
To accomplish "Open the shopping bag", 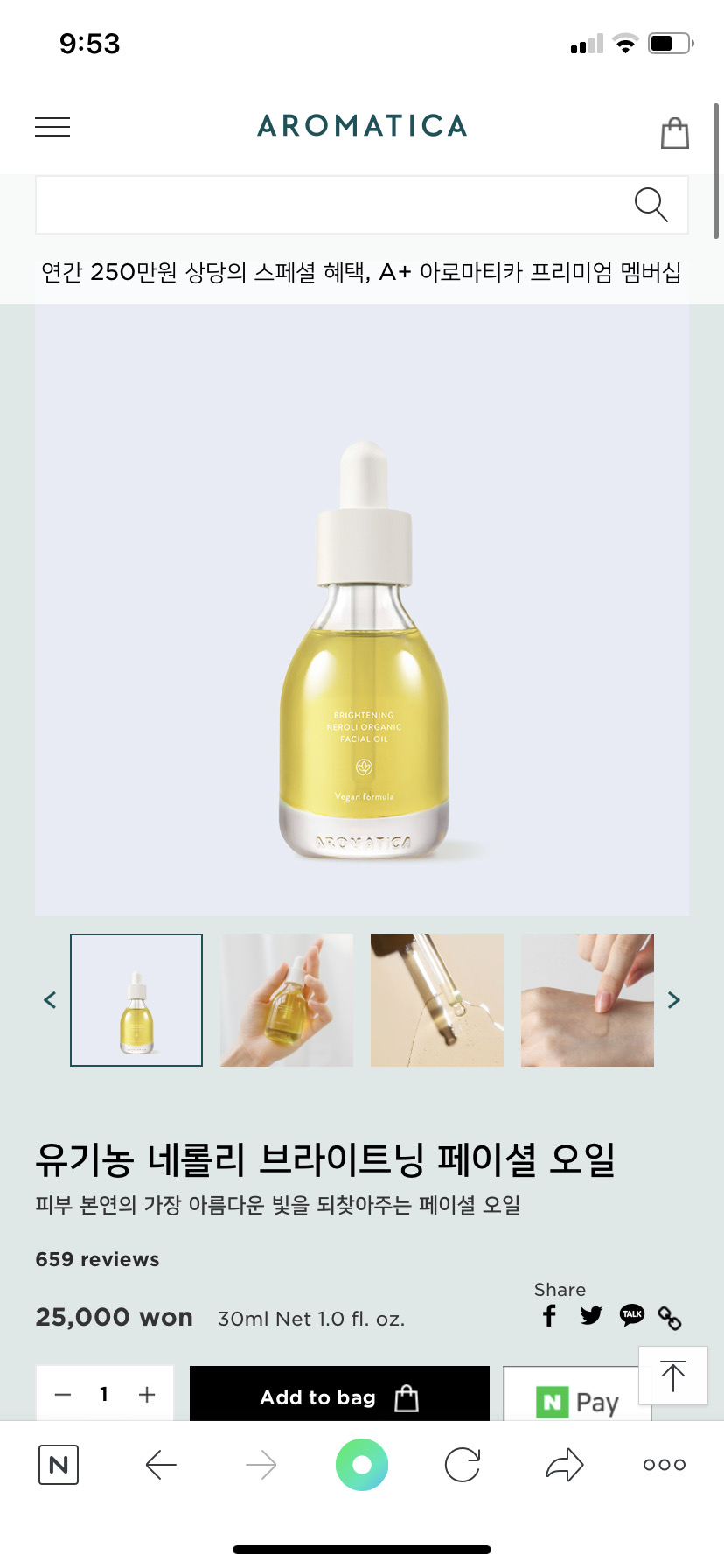I will point(674,133).
